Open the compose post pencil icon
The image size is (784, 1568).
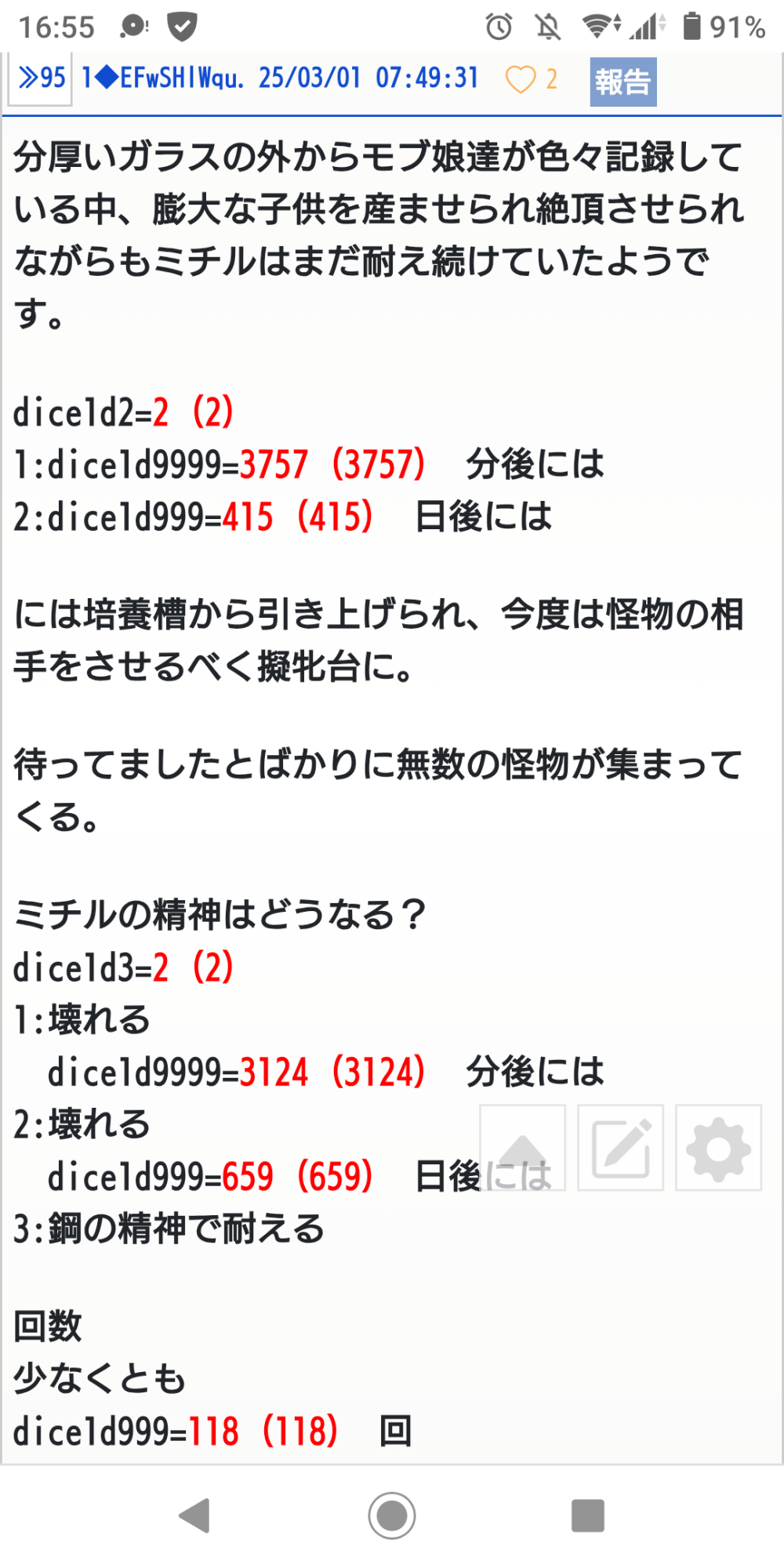621,1148
